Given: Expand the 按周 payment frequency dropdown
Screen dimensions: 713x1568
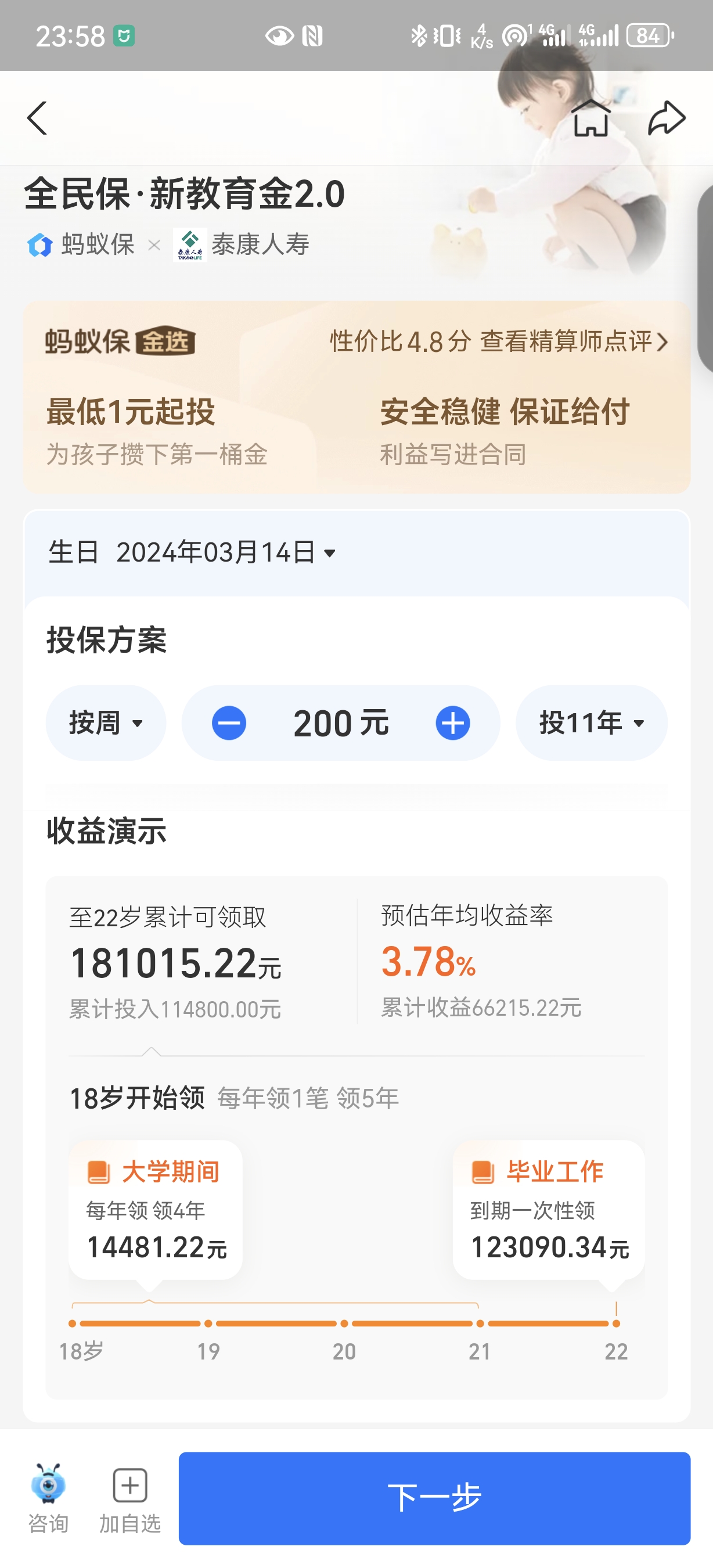Looking at the screenshot, I should [106, 723].
